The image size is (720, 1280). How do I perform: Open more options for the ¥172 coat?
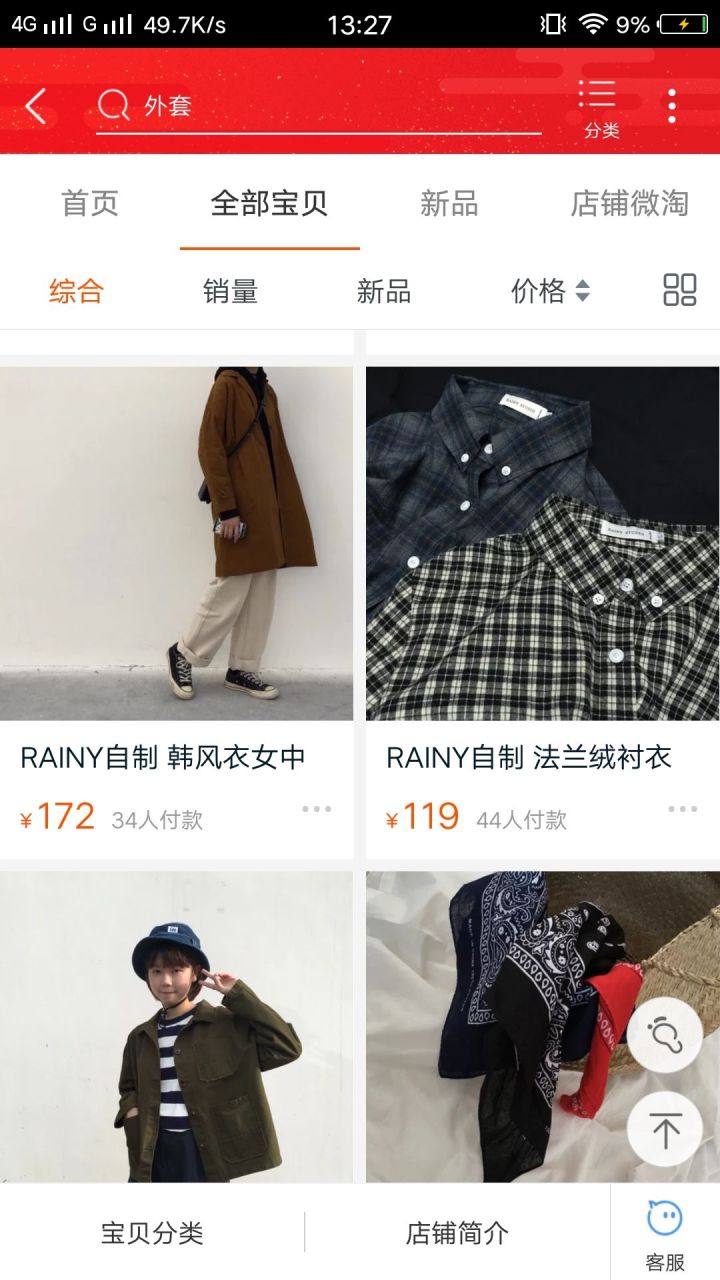click(316, 809)
